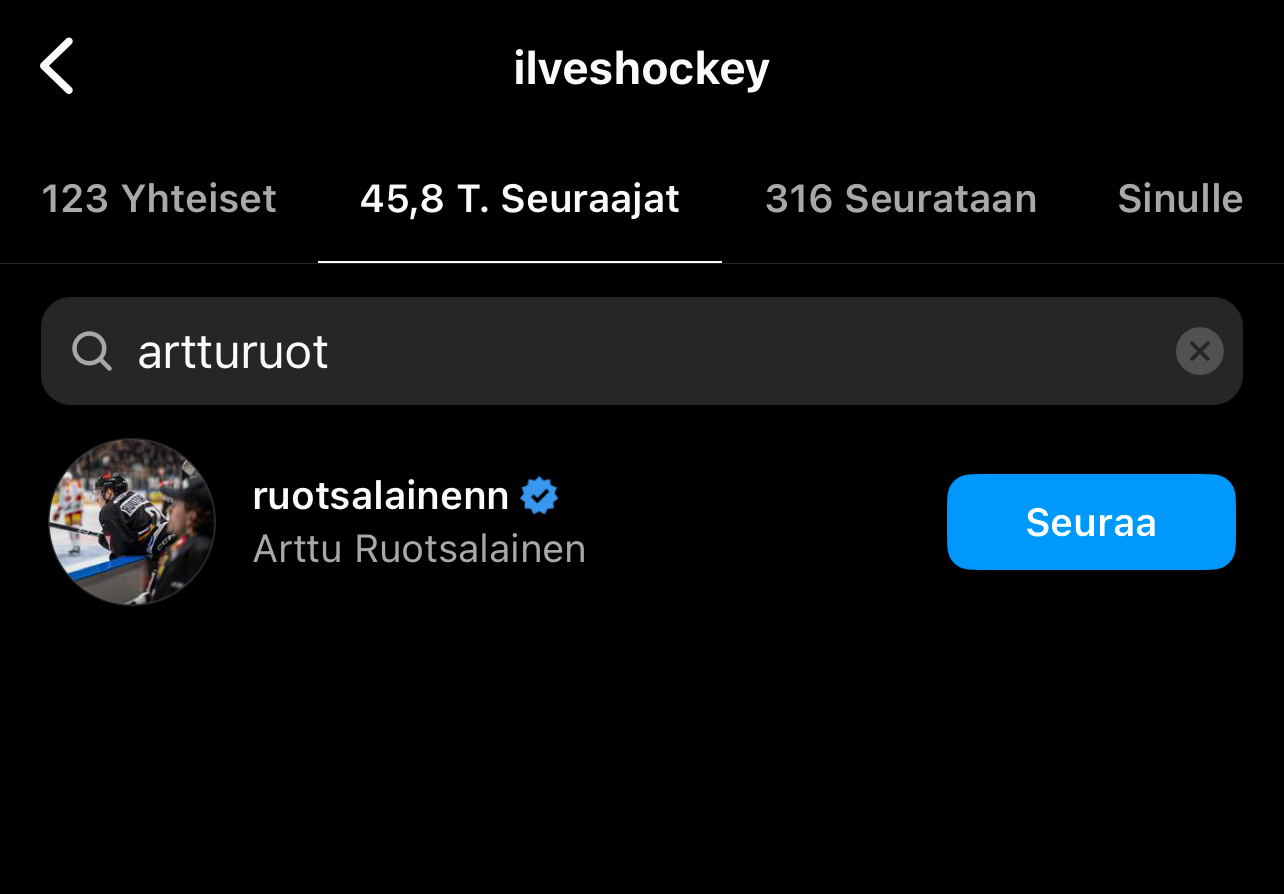1284x894 pixels.
Task: Switch to the 123 Yhteiset tab
Action: tap(159, 199)
